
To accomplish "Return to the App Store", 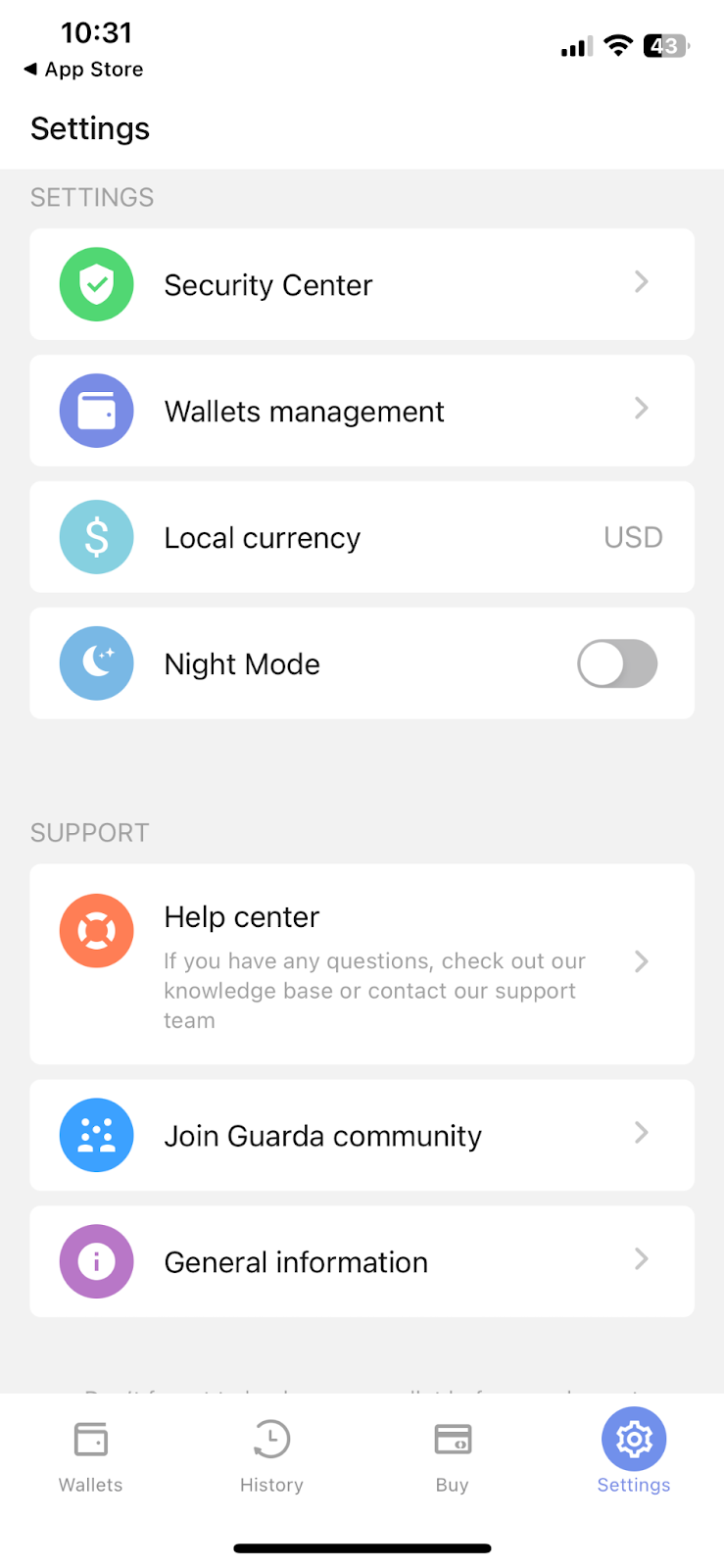I will (x=83, y=70).
